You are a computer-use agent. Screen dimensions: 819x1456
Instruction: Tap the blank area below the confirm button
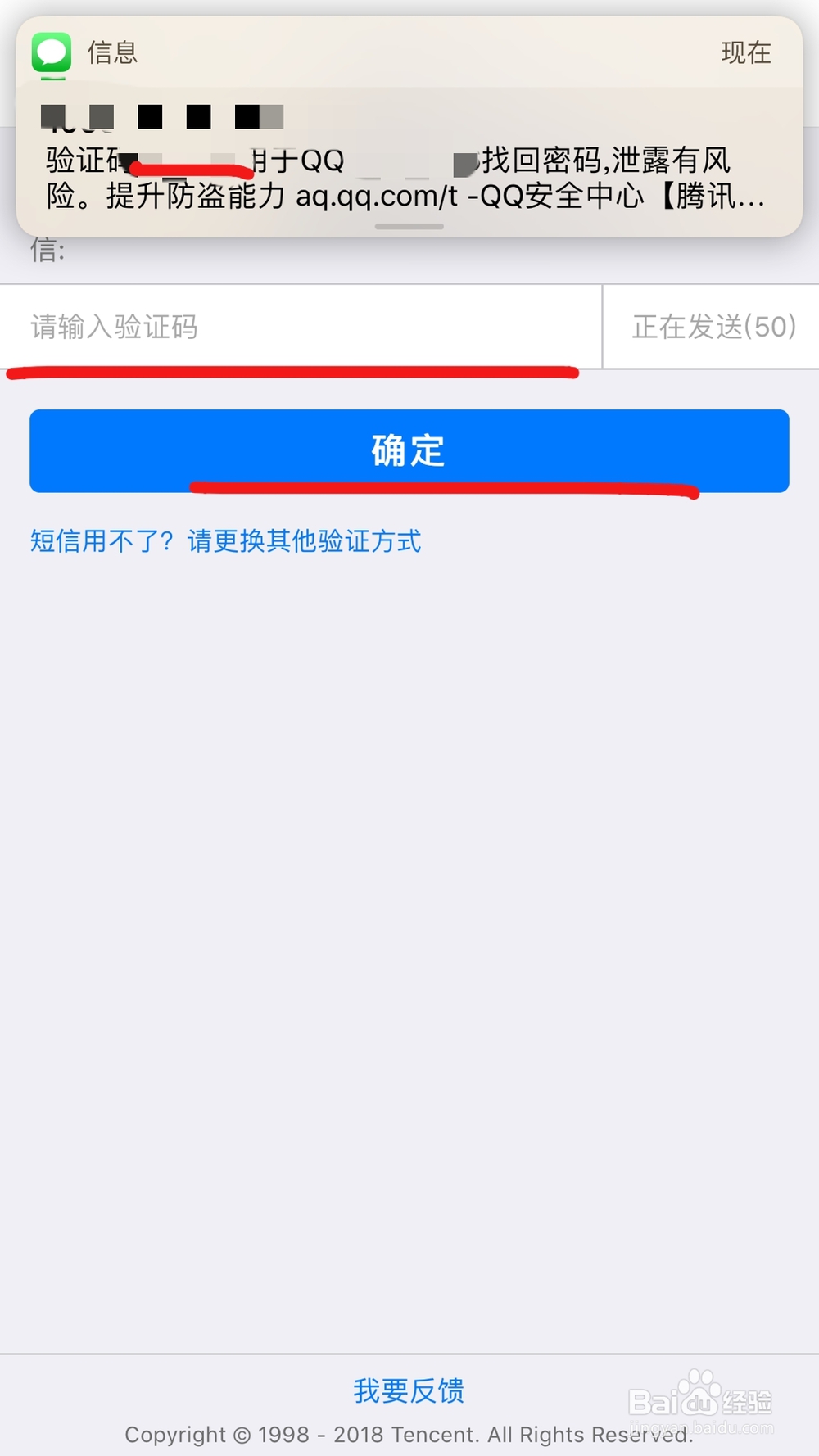(409, 901)
